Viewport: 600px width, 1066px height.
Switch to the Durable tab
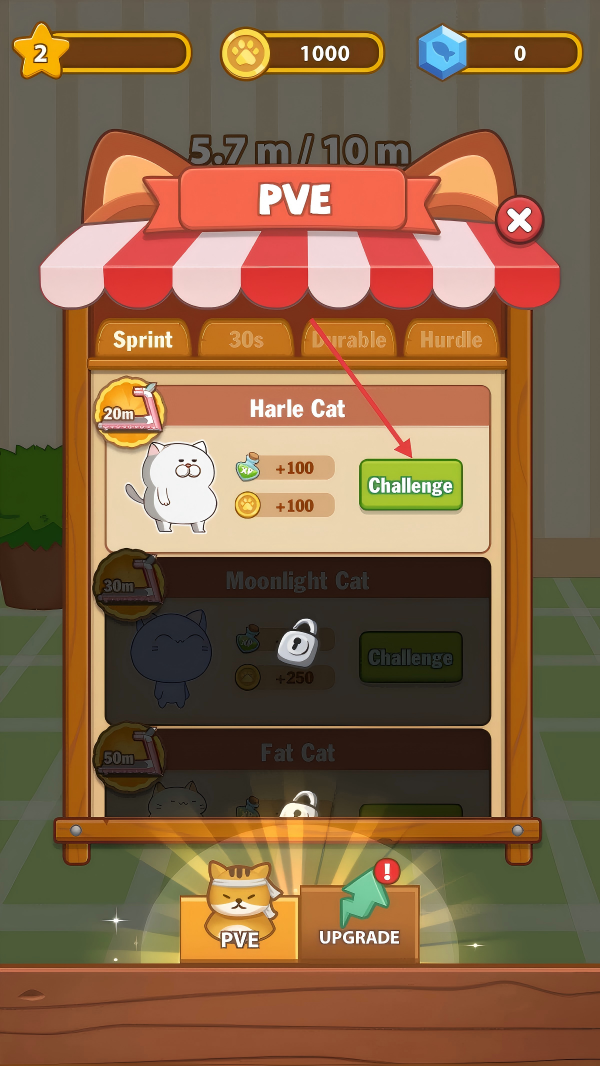[x=349, y=340]
